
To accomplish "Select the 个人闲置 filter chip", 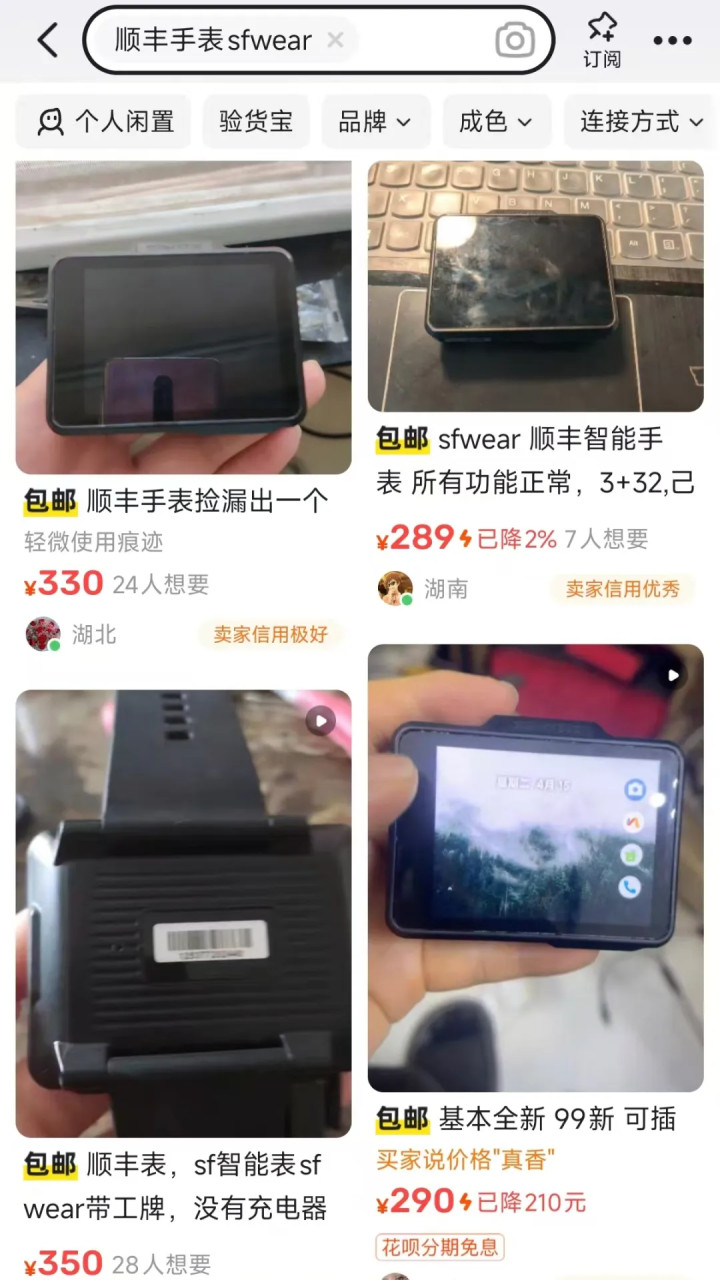I will [103, 122].
